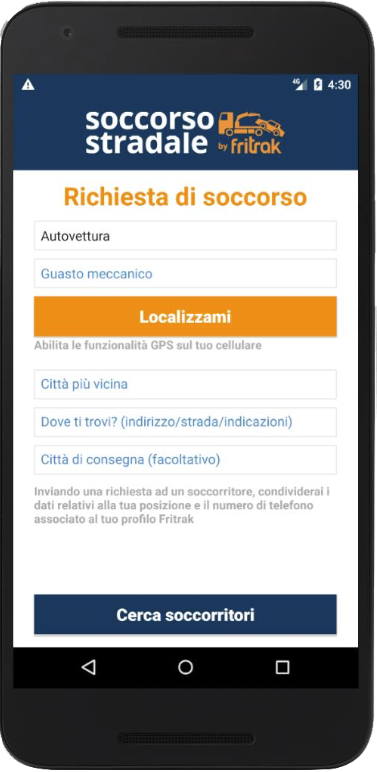377x772 pixels.
Task: Select the Guasto meccanico problem field
Action: 185,274
